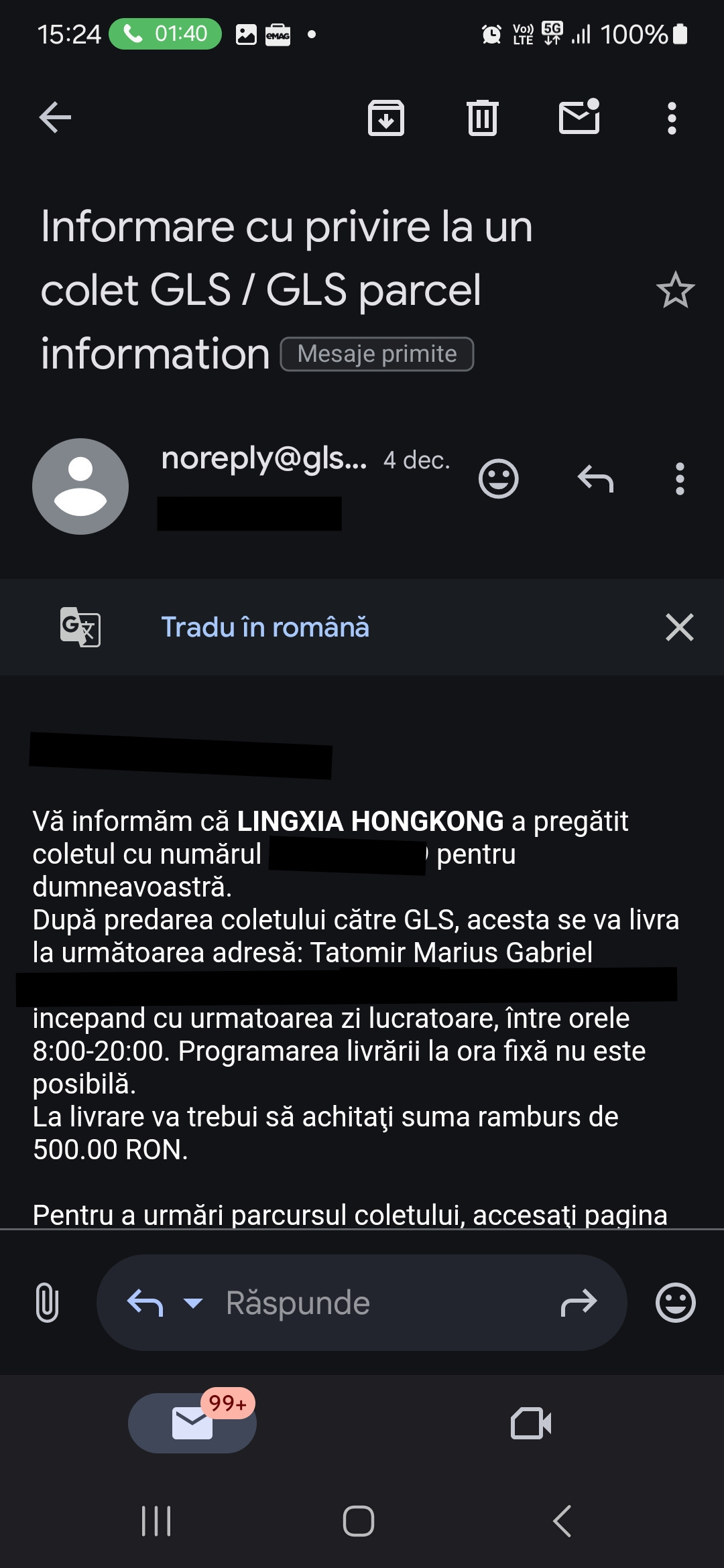Reply using the arrow beside the date
Screen dimensions: 724x1568
595,478
